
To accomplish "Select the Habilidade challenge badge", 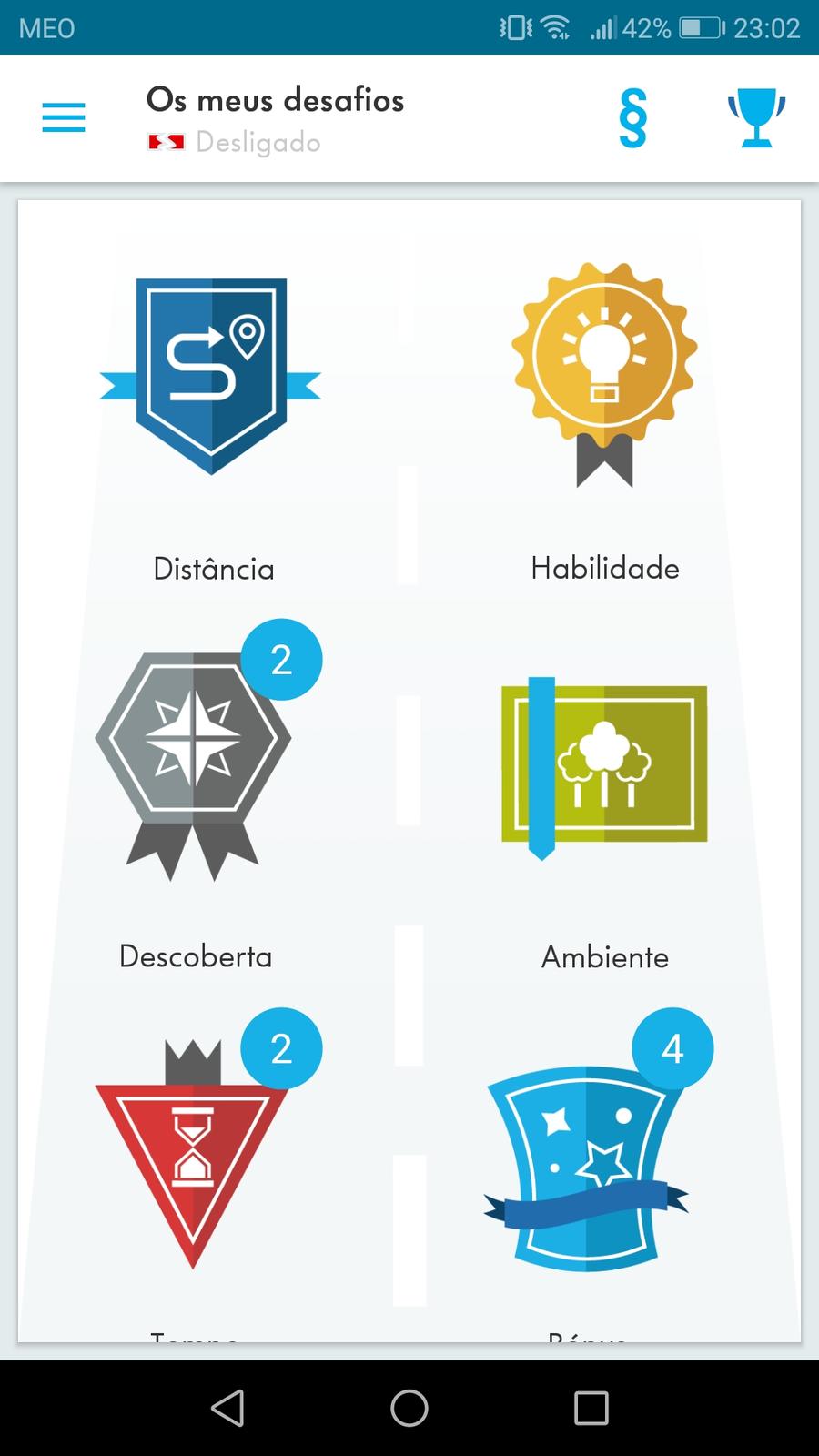I will [604, 375].
